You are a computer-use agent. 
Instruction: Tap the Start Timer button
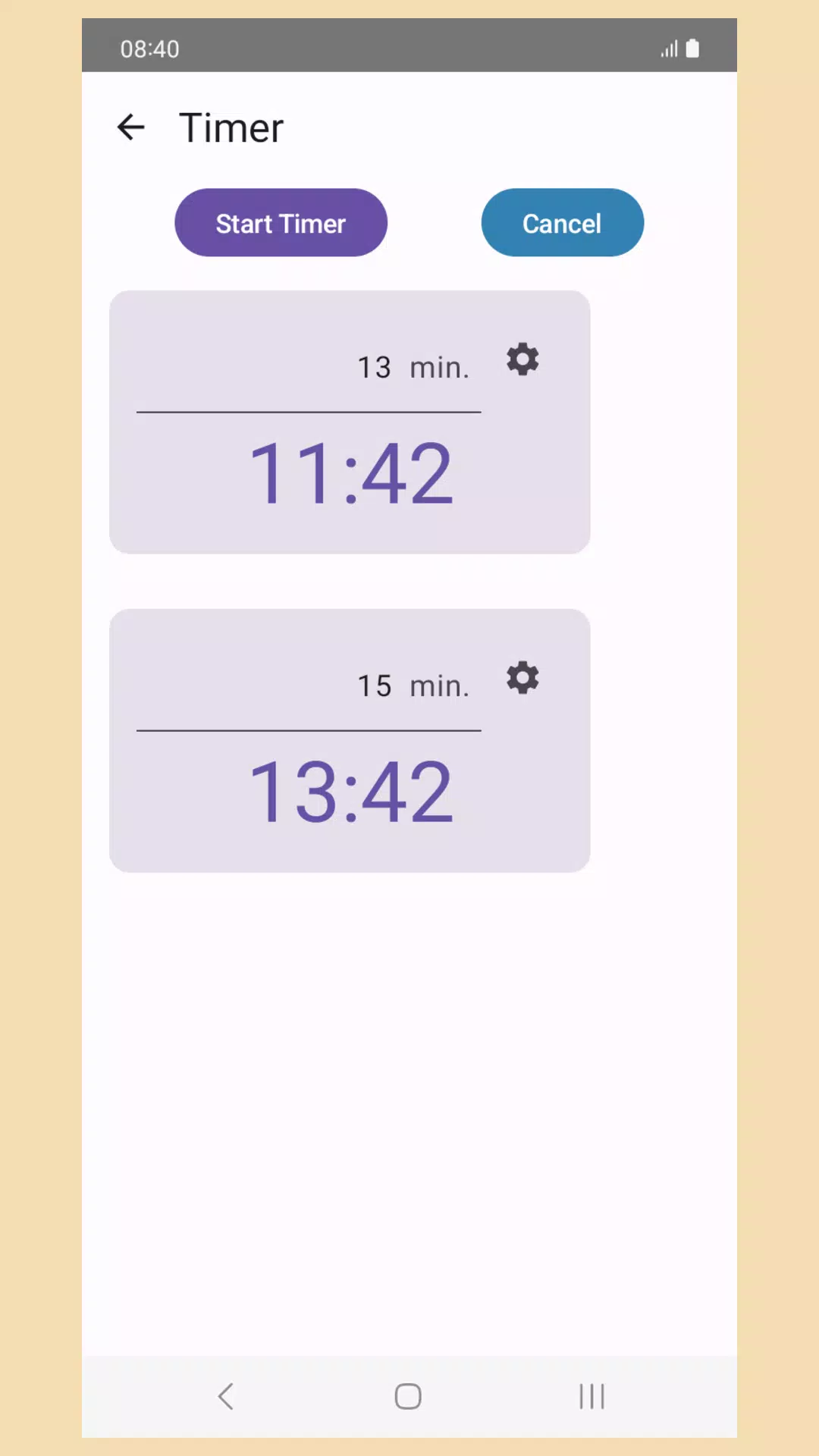pyautogui.click(x=281, y=223)
